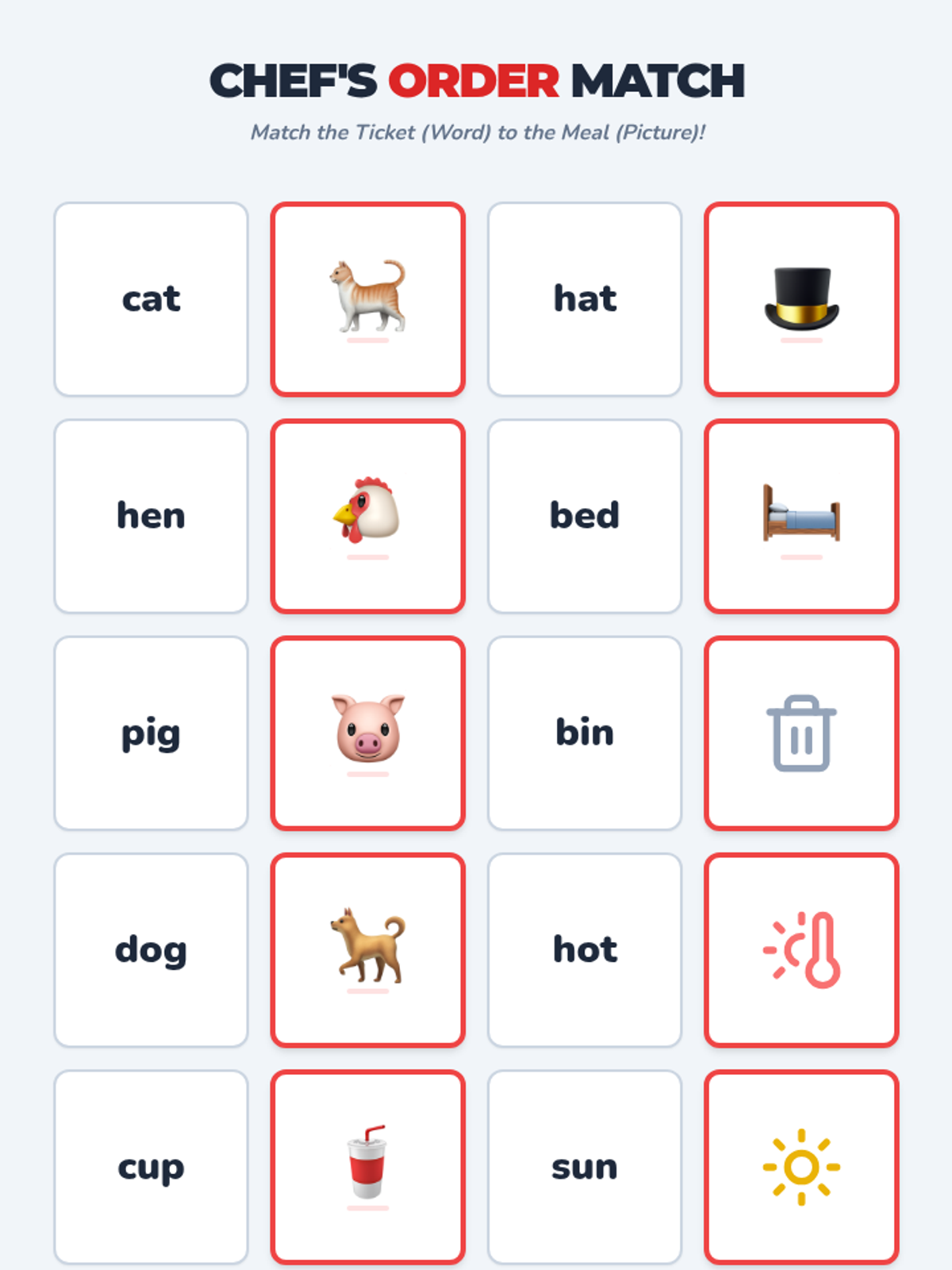The width and height of the screenshot is (952, 1270).
Task: Select the 'pig' word card
Action: coord(151,733)
